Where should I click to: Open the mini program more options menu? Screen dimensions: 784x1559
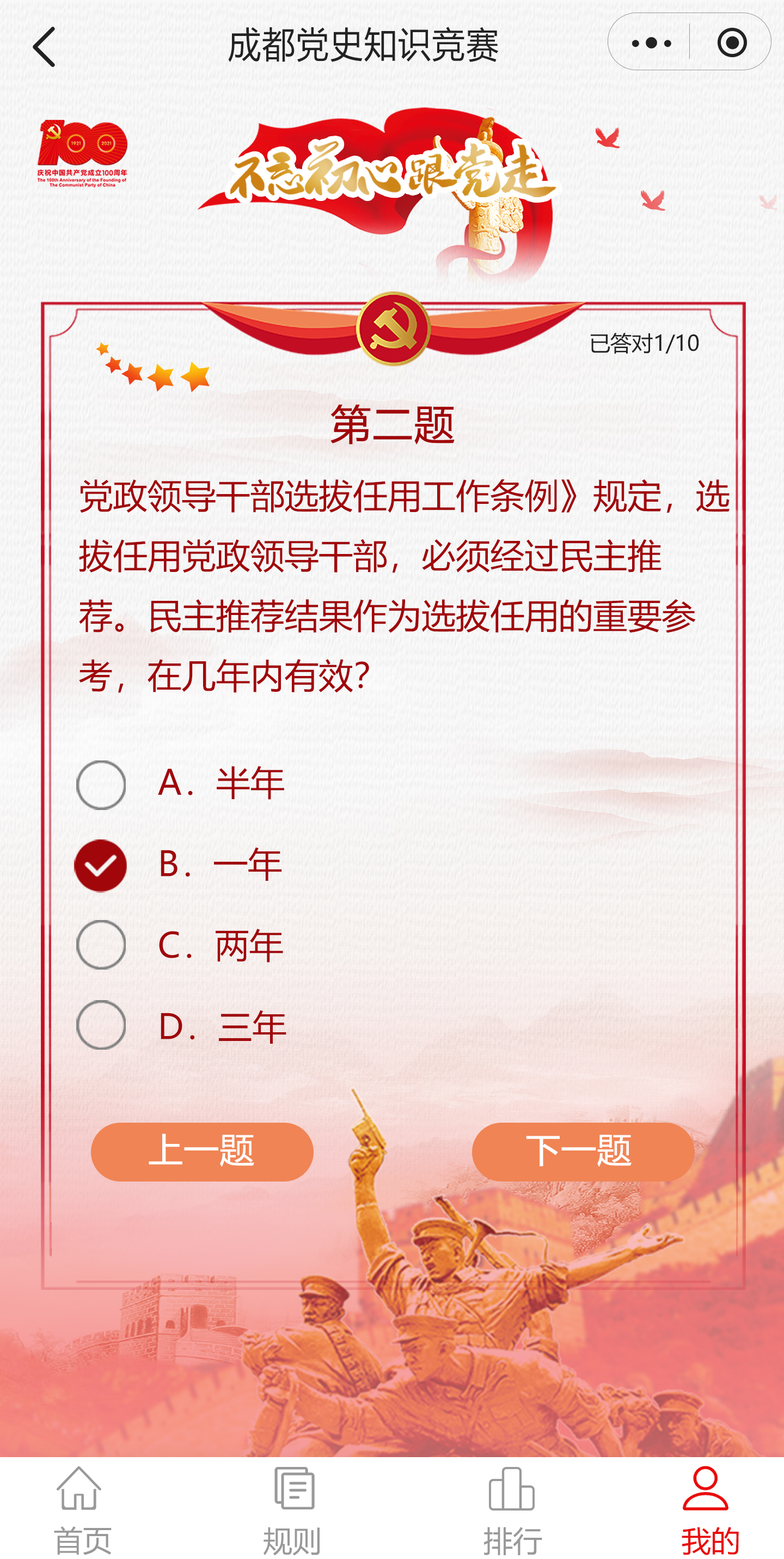[x=650, y=43]
